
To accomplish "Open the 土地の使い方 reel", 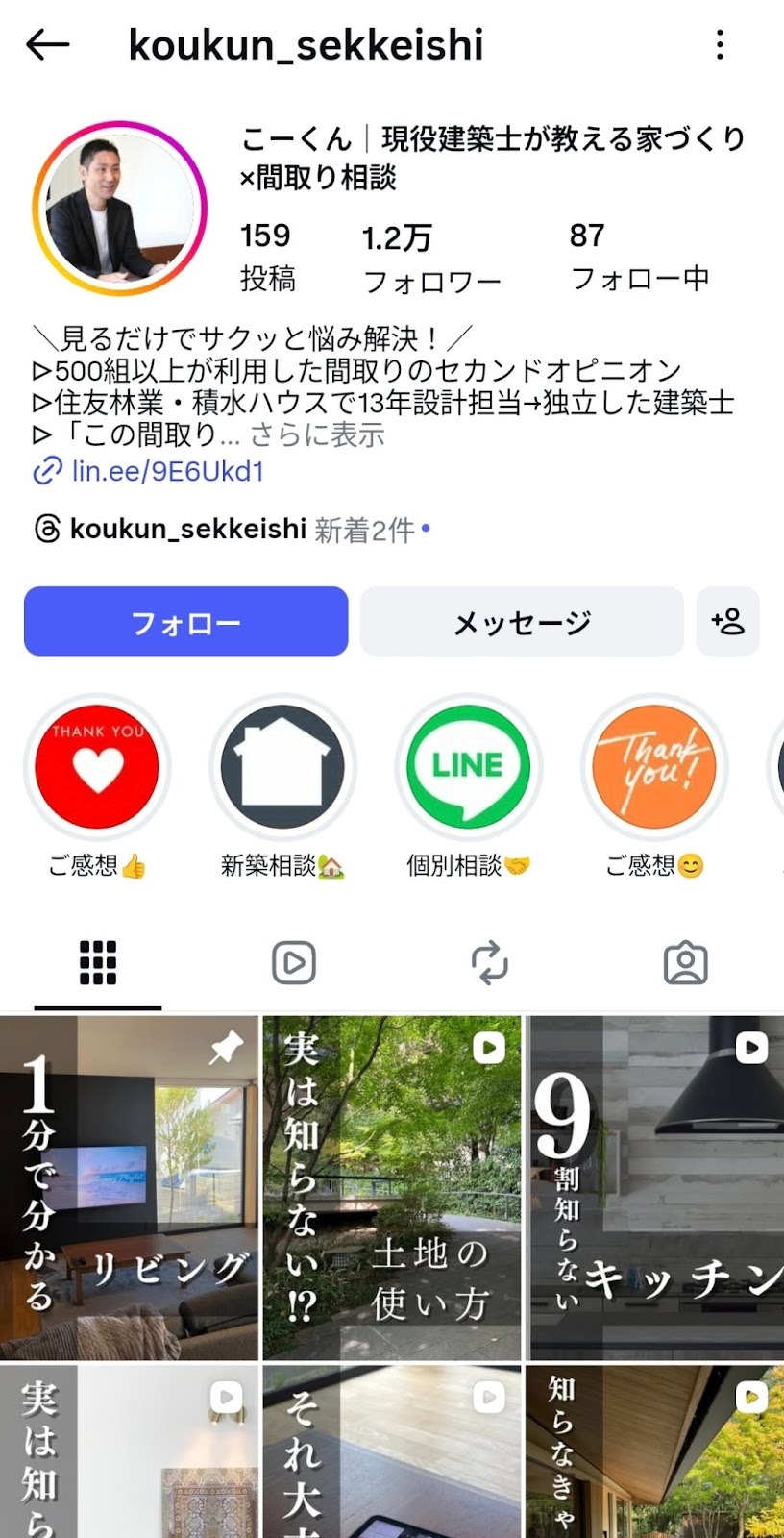I will 392,1187.
